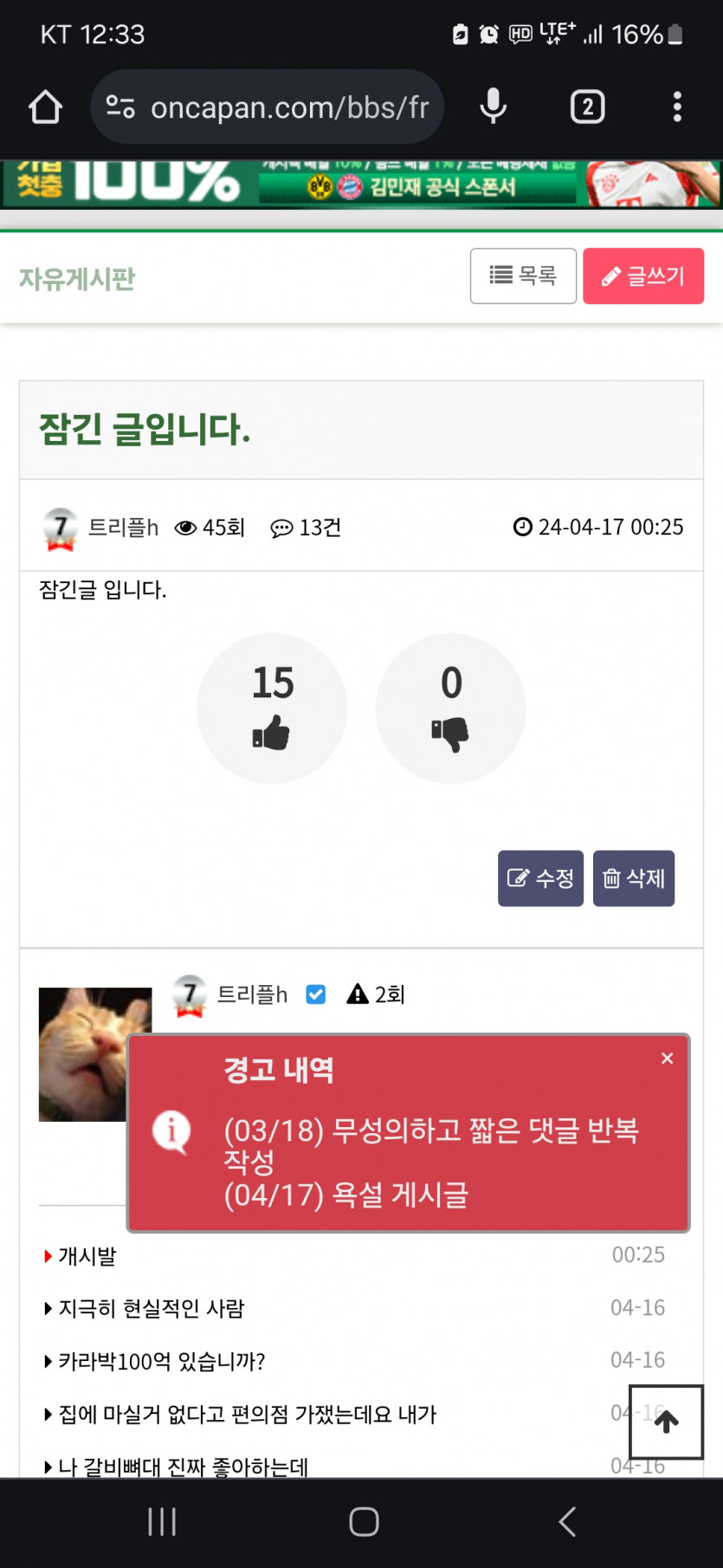Tap the top advertisement banner
723x1568 pixels.
pyautogui.click(x=361, y=184)
